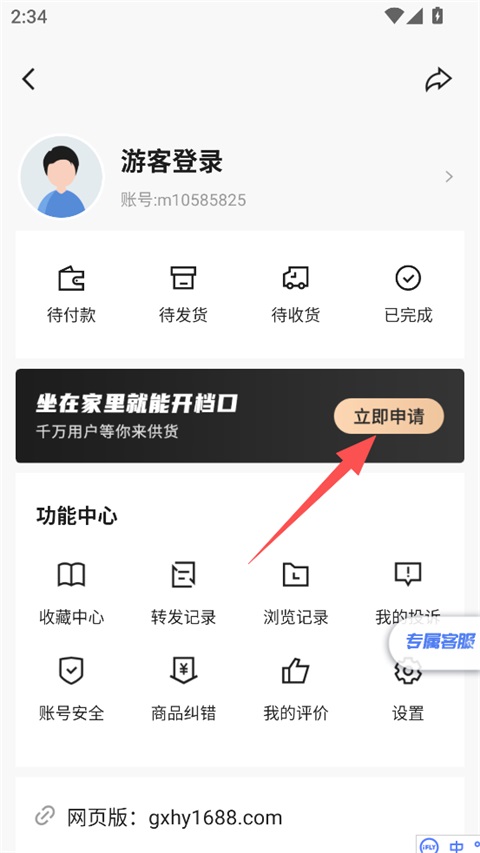480x853 pixels.
Task: Contact 专属客服 floating button
Action: (x=435, y=641)
